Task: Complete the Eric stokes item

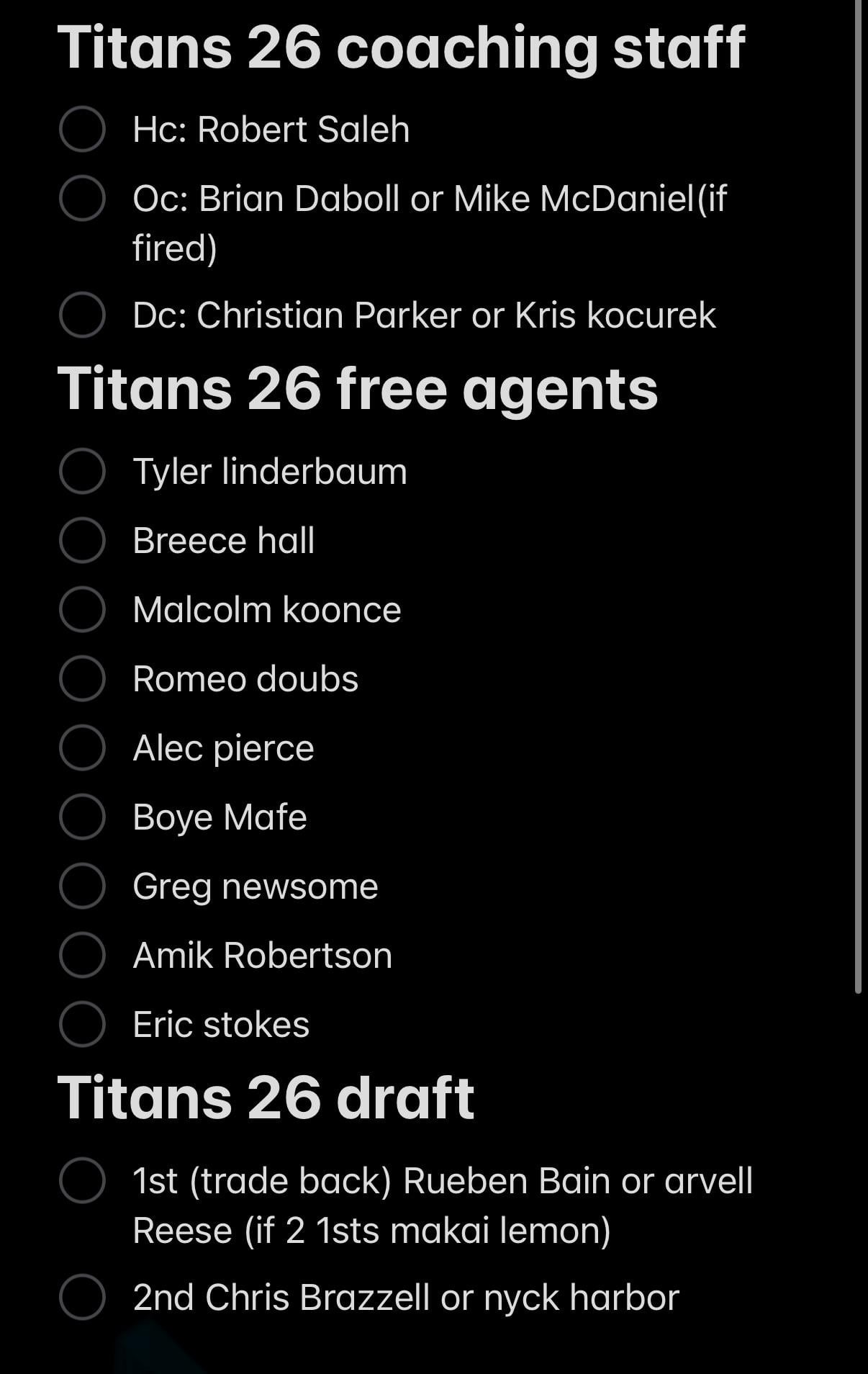Action: [x=82, y=1024]
